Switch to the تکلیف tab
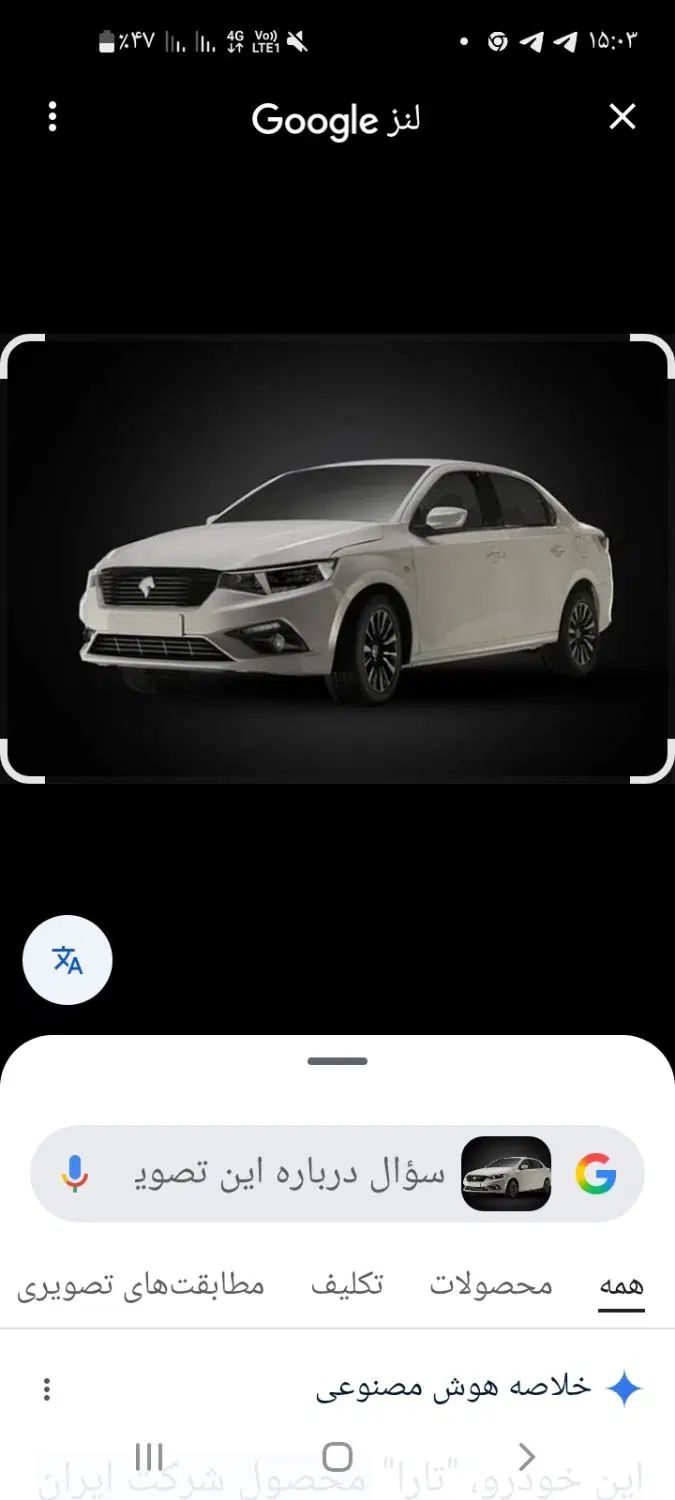This screenshot has width=675, height=1500. pos(346,1286)
